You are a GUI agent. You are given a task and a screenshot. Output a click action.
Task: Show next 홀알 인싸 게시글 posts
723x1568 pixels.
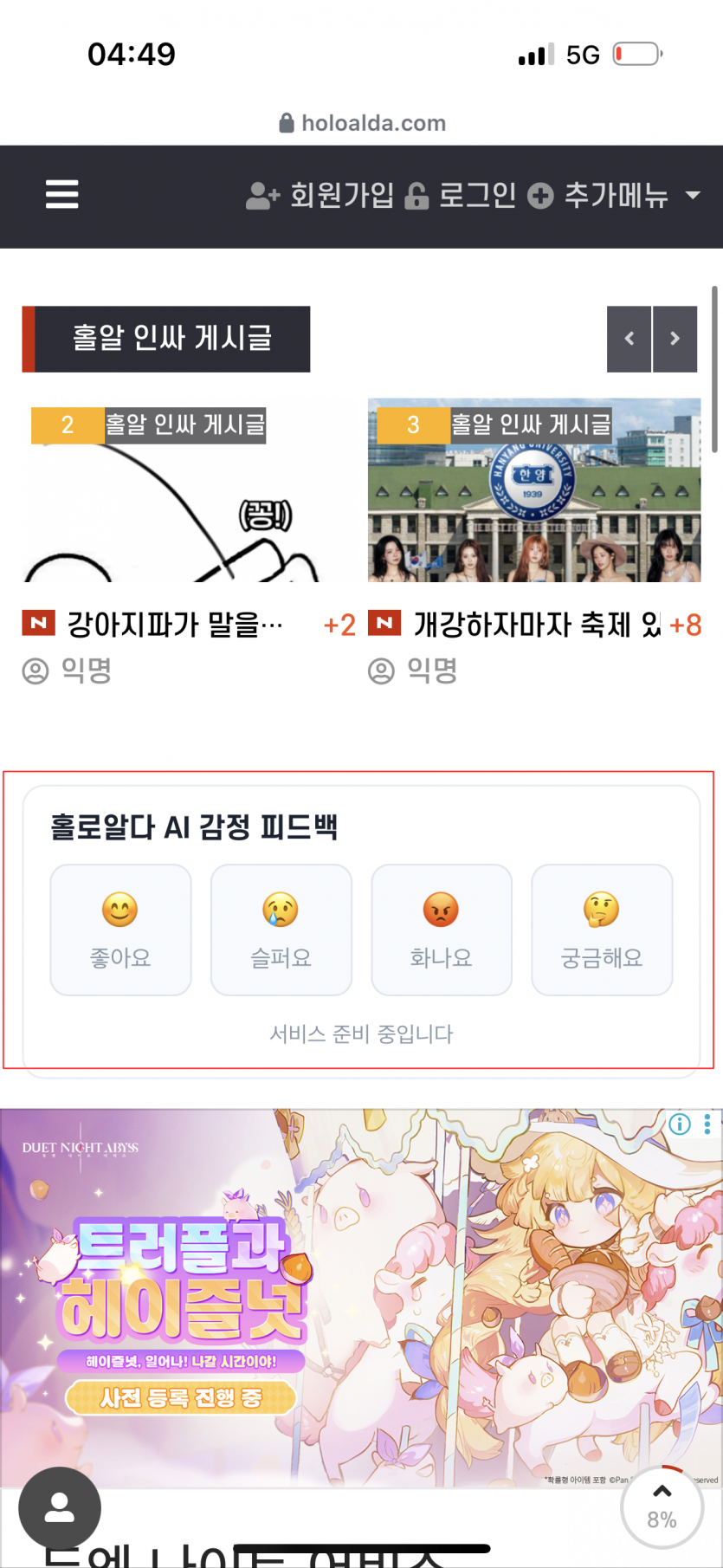click(675, 339)
